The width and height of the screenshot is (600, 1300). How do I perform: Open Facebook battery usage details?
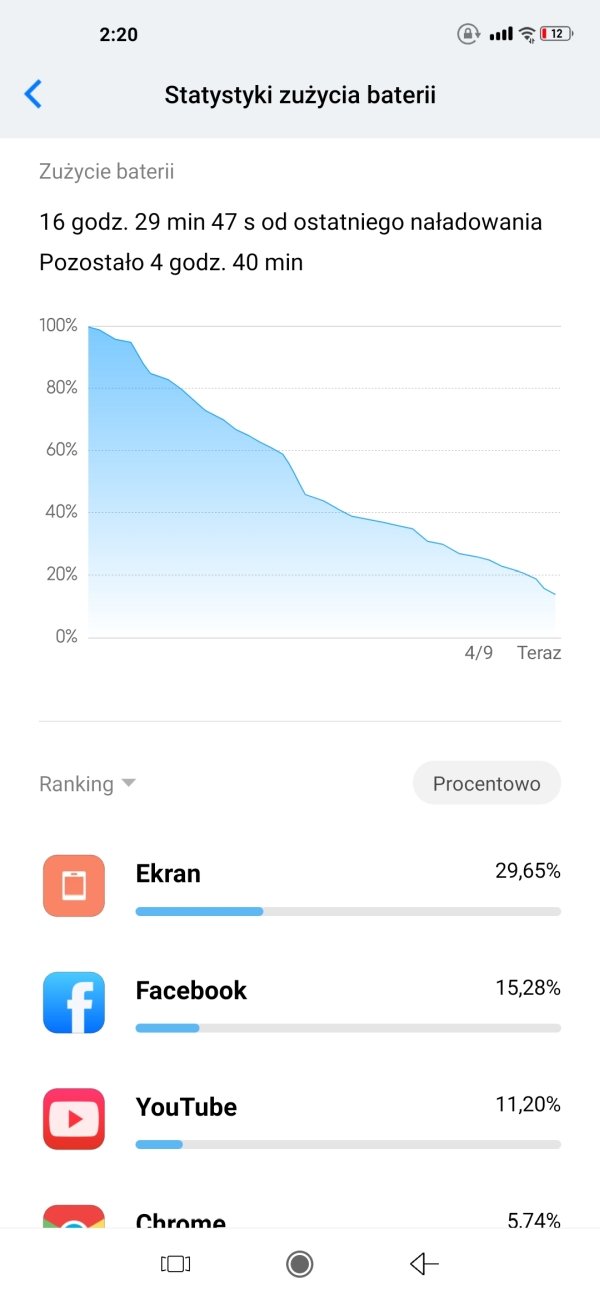pos(300,1003)
